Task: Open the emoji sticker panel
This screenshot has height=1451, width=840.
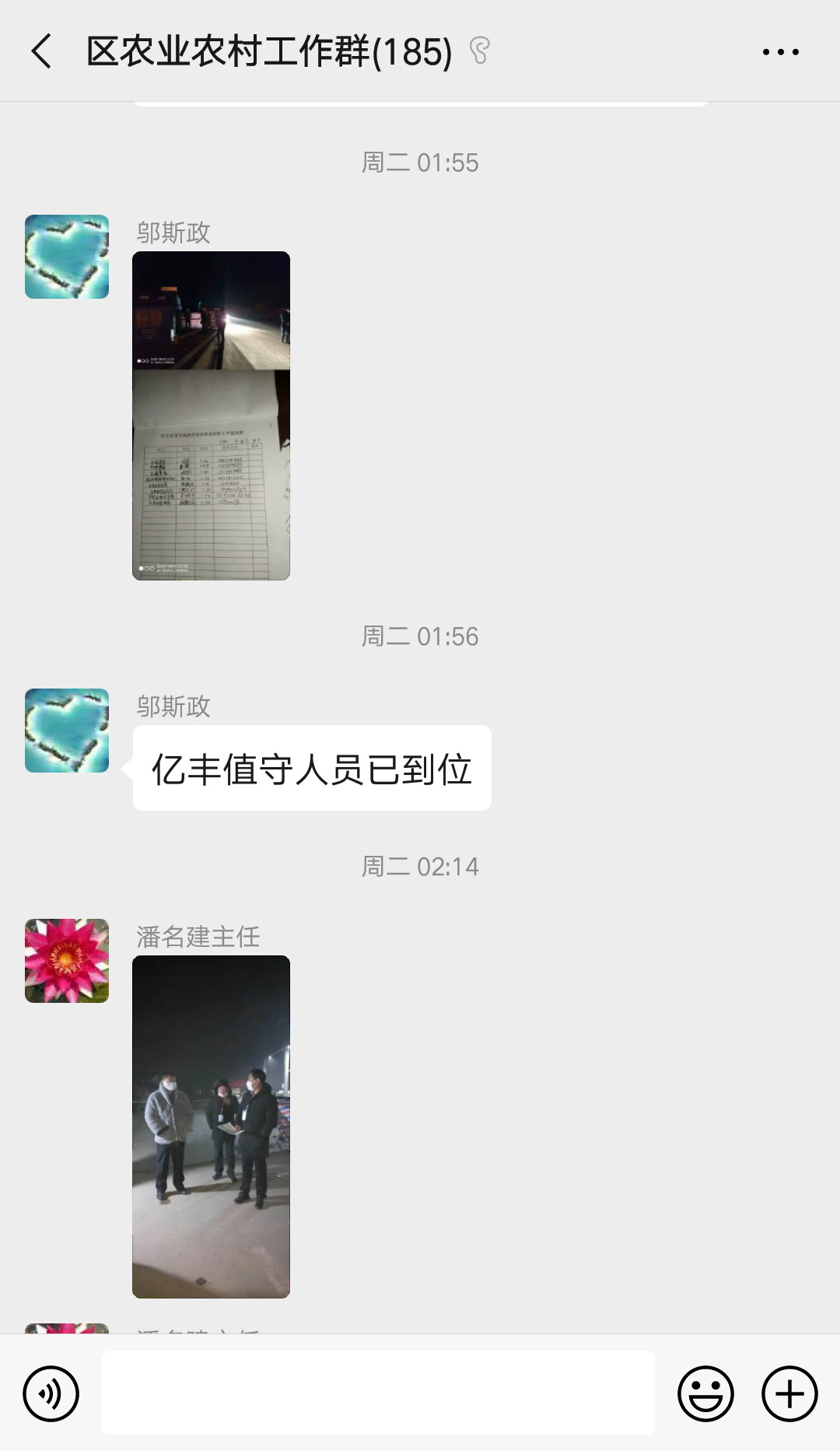Action: [x=705, y=1393]
